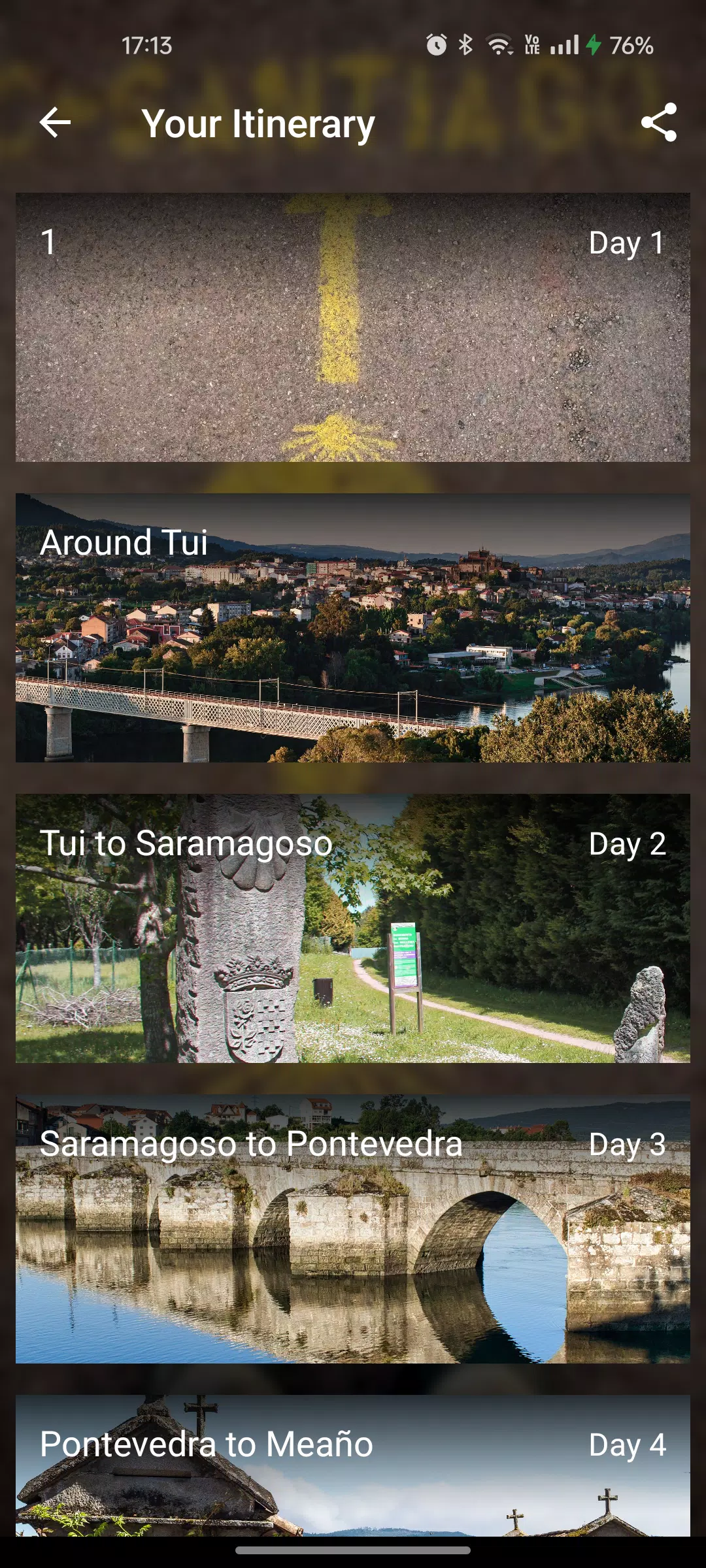Select Saramagoso to Pontevedra day 3
The height and width of the screenshot is (1568, 706).
click(x=353, y=1228)
